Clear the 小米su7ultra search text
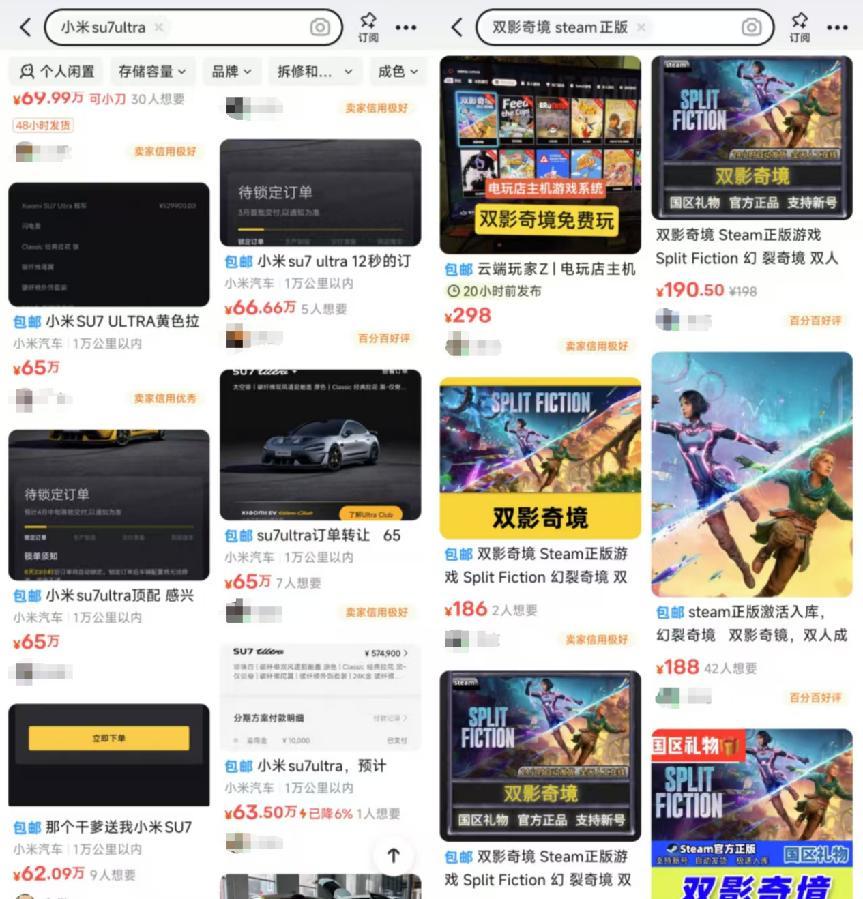 coord(159,27)
